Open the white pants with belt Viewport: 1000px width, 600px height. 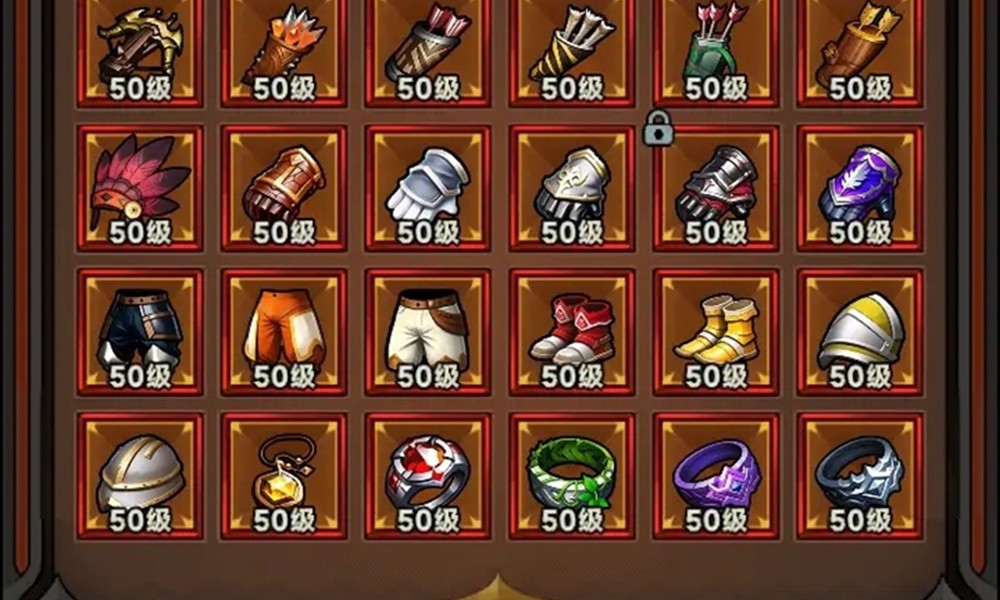point(428,331)
